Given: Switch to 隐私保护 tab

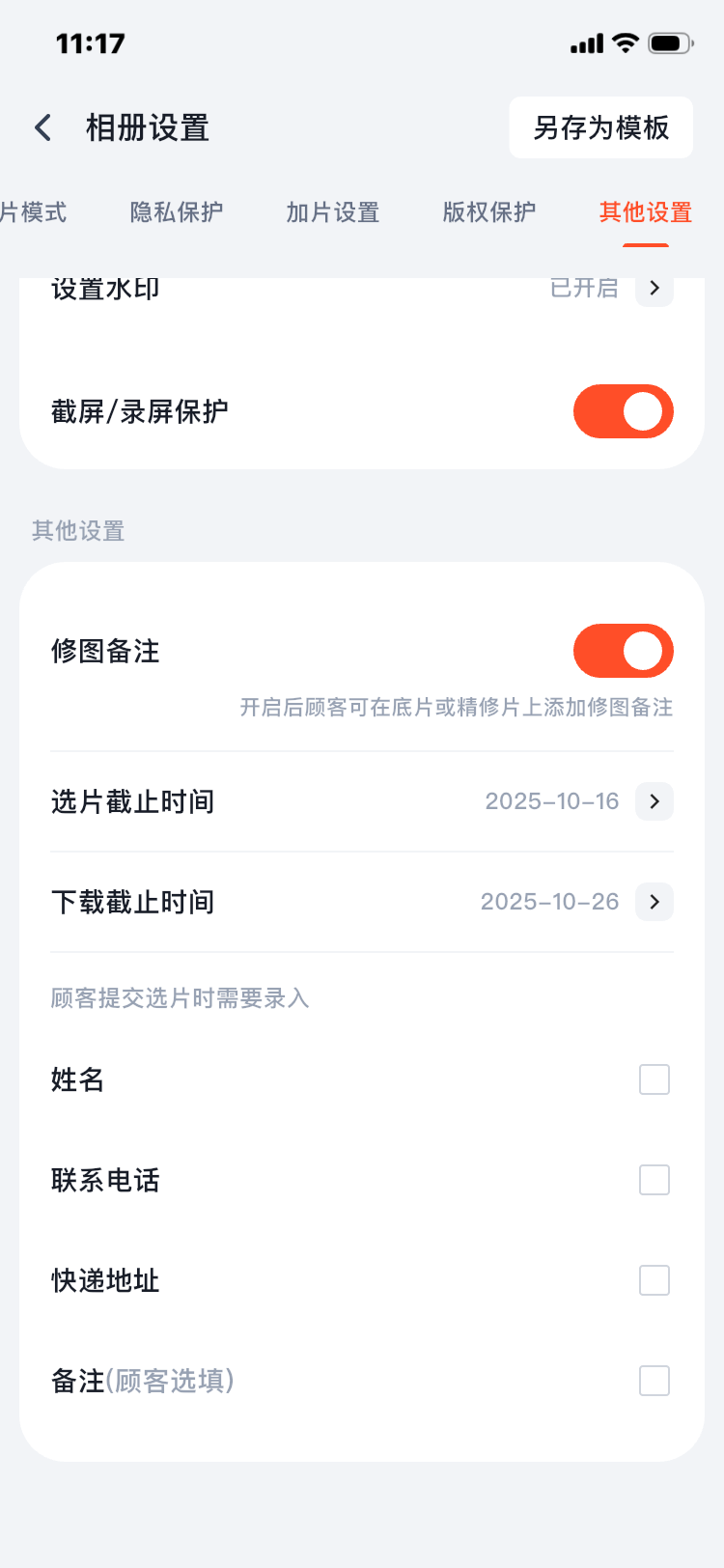Looking at the screenshot, I should coord(177,212).
